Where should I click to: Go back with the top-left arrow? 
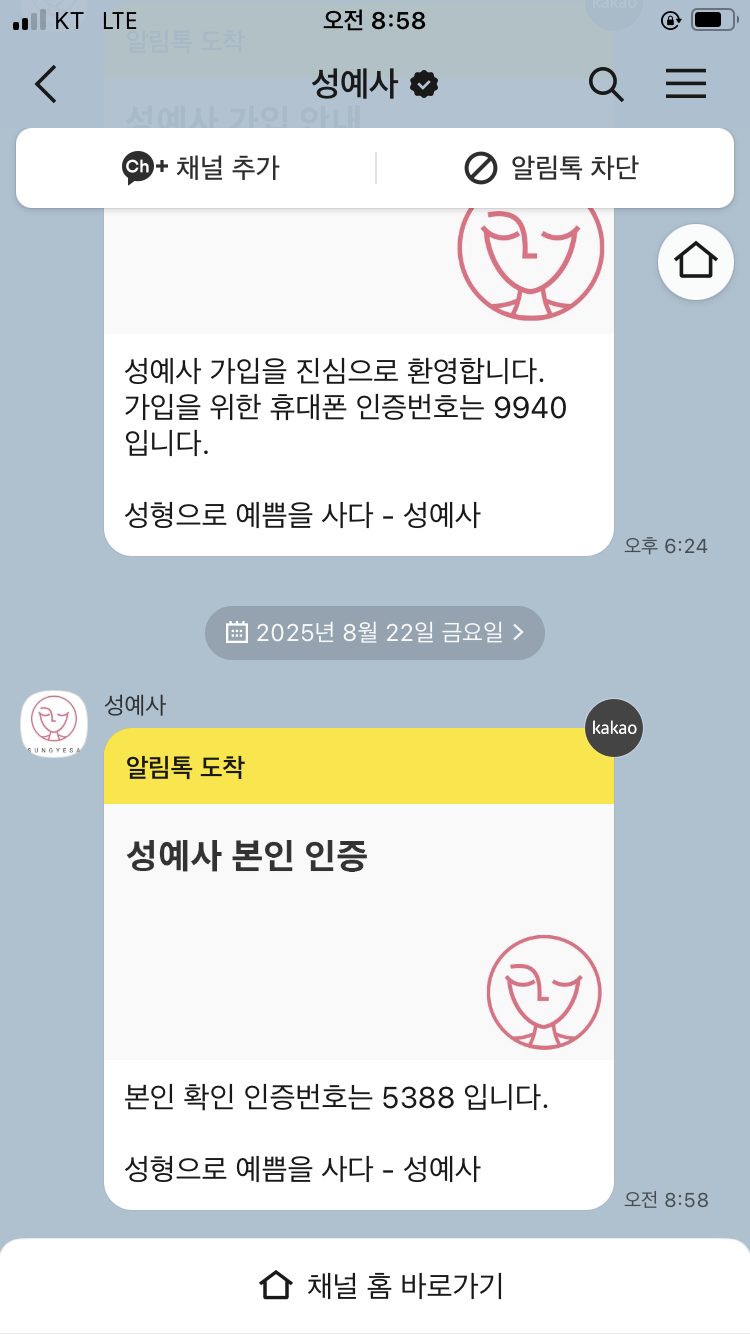tap(46, 85)
